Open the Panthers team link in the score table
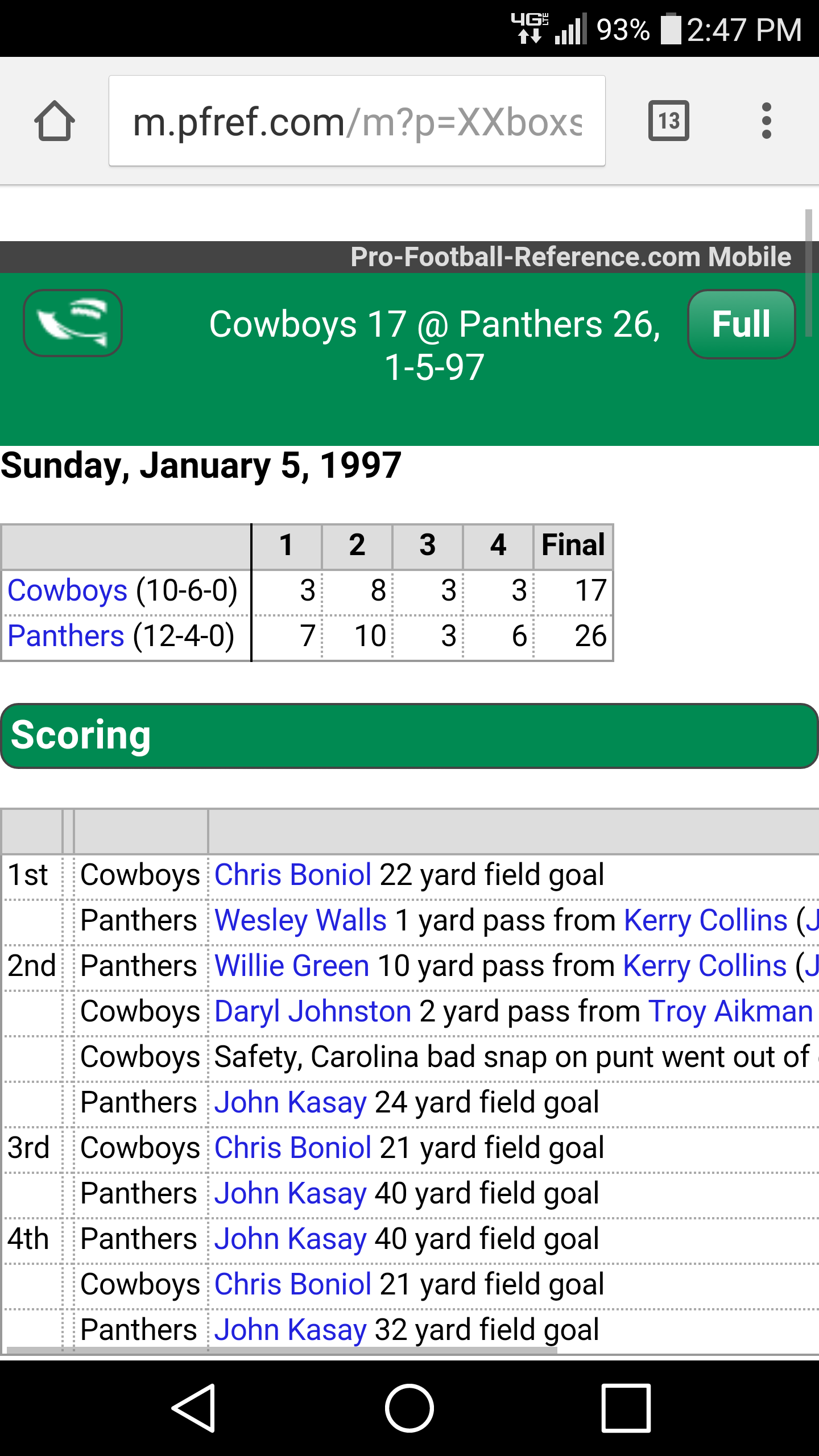Screen dimensions: 819x1456 [x=66, y=636]
